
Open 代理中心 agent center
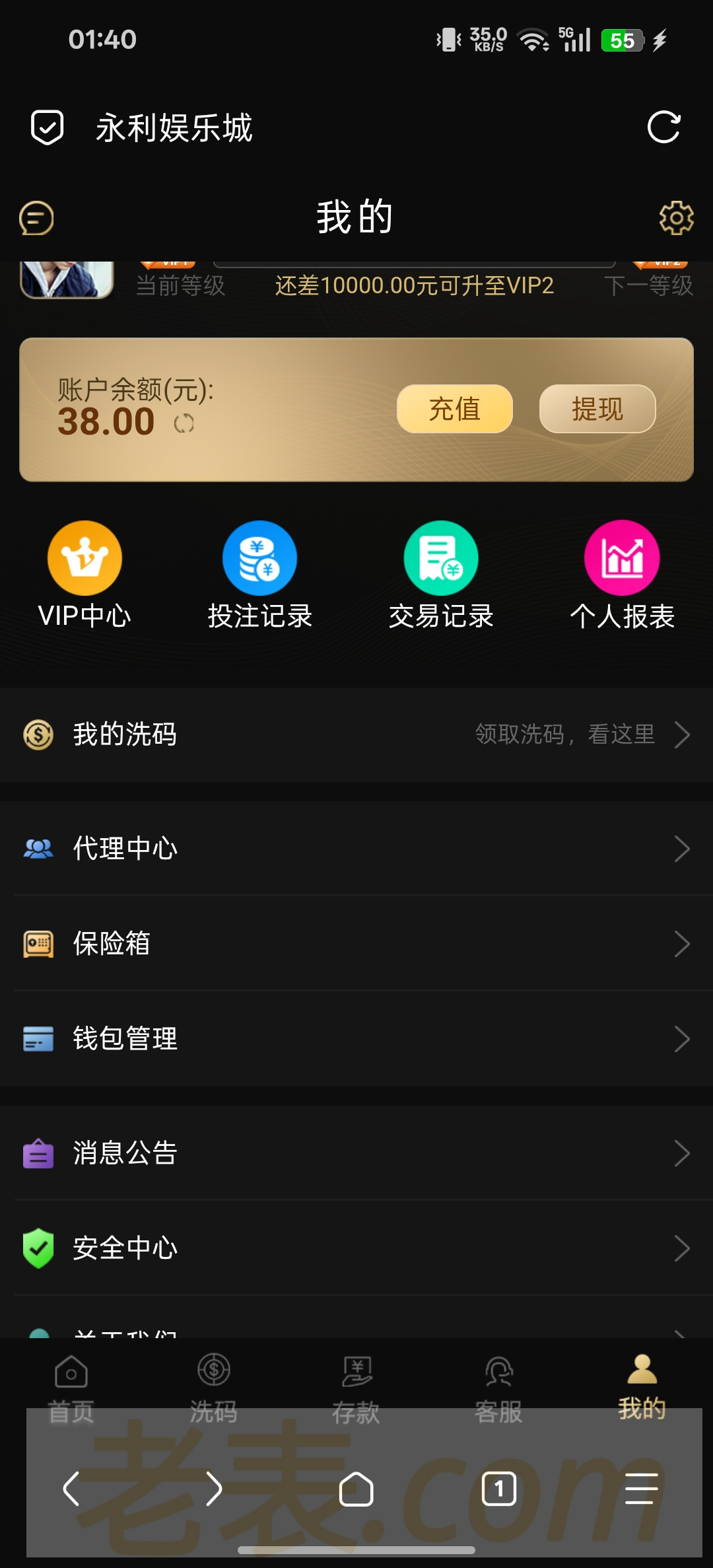[356, 849]
